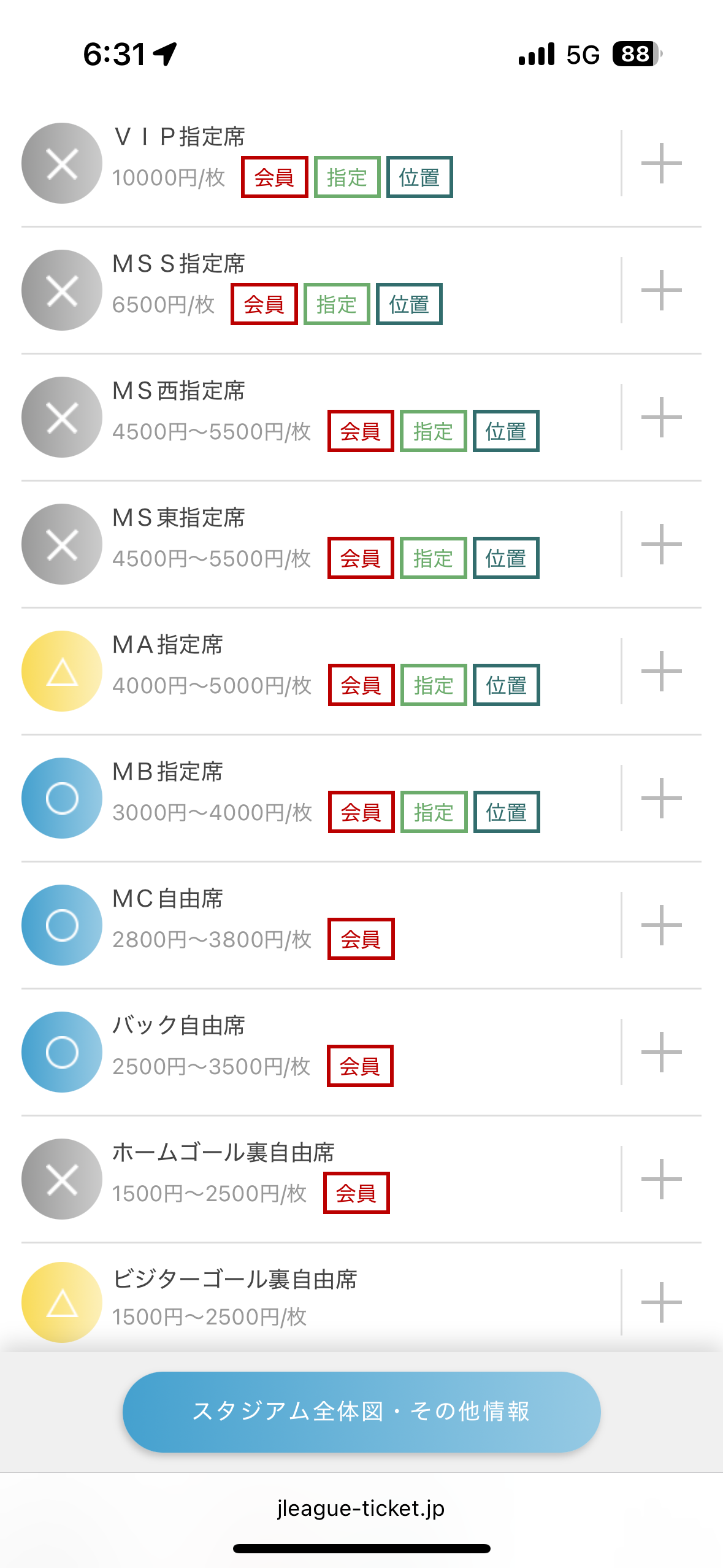Open スタジアム全体図・その他情報
Image resolution: width=723 pixels, height=1568 pixels.
[x=361, y=1412]
